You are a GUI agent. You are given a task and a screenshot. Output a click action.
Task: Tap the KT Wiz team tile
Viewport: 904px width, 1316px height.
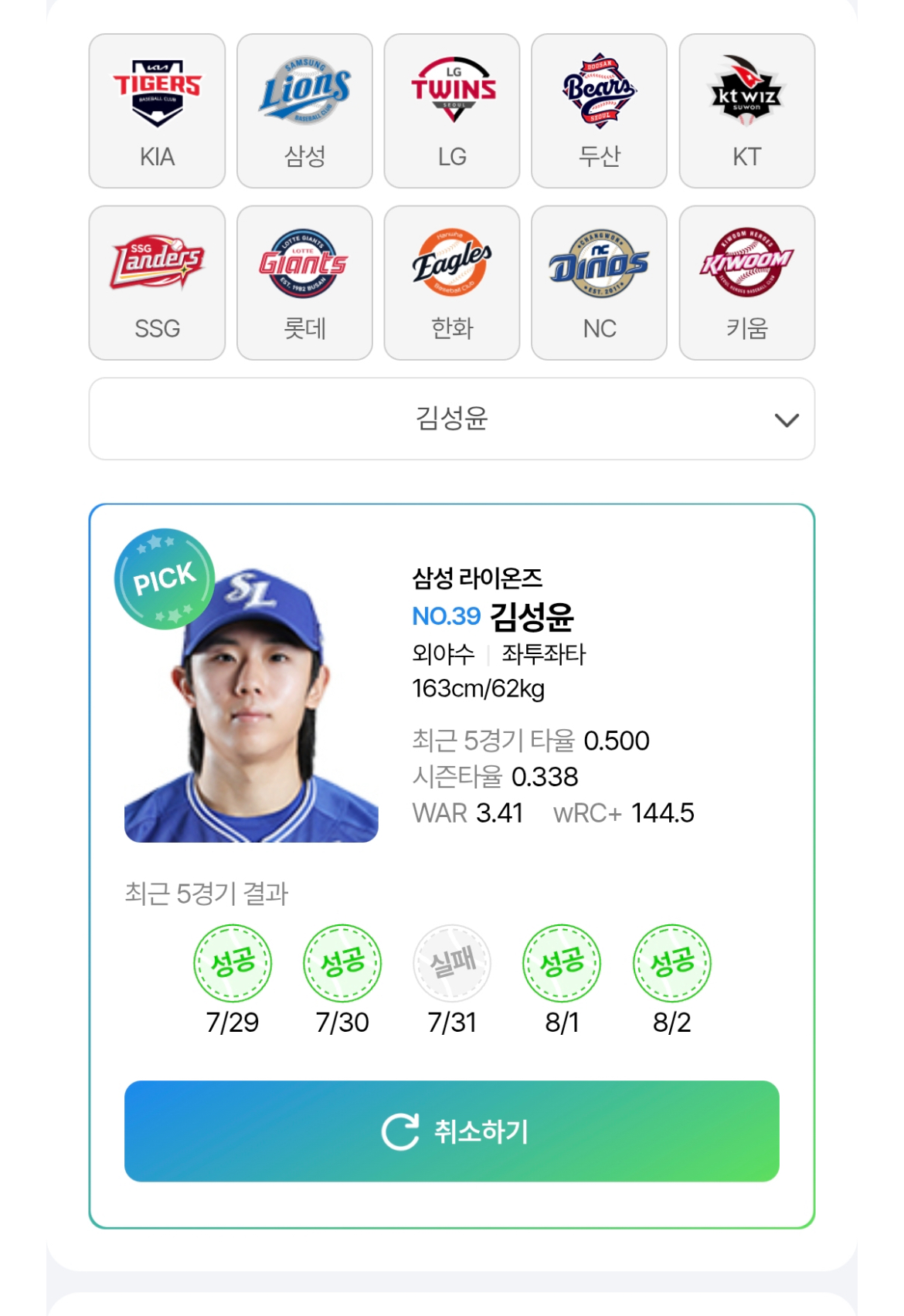tap(746, 110)
